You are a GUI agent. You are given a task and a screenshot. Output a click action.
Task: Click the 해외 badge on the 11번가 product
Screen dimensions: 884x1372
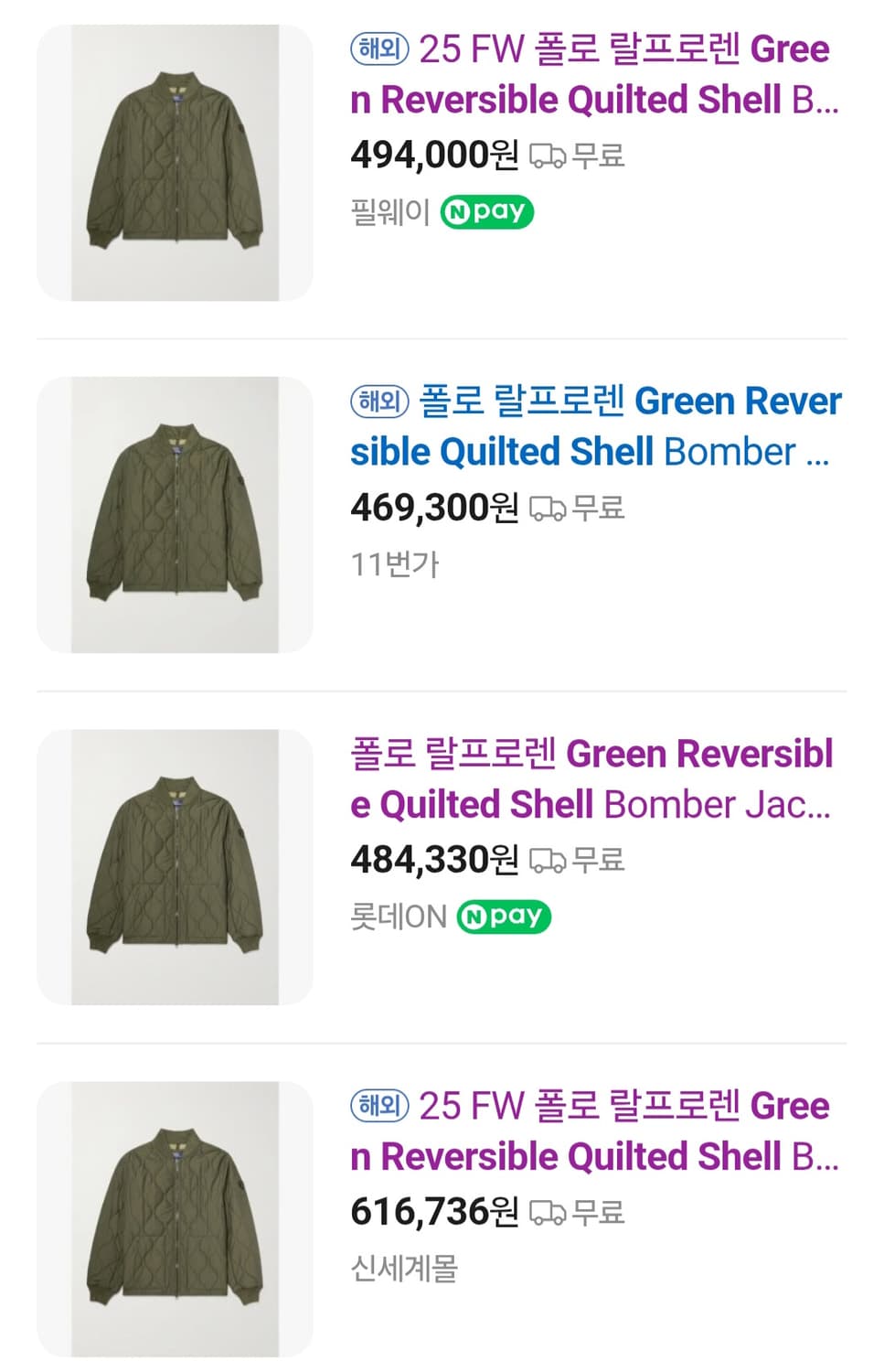click(378, 402)
